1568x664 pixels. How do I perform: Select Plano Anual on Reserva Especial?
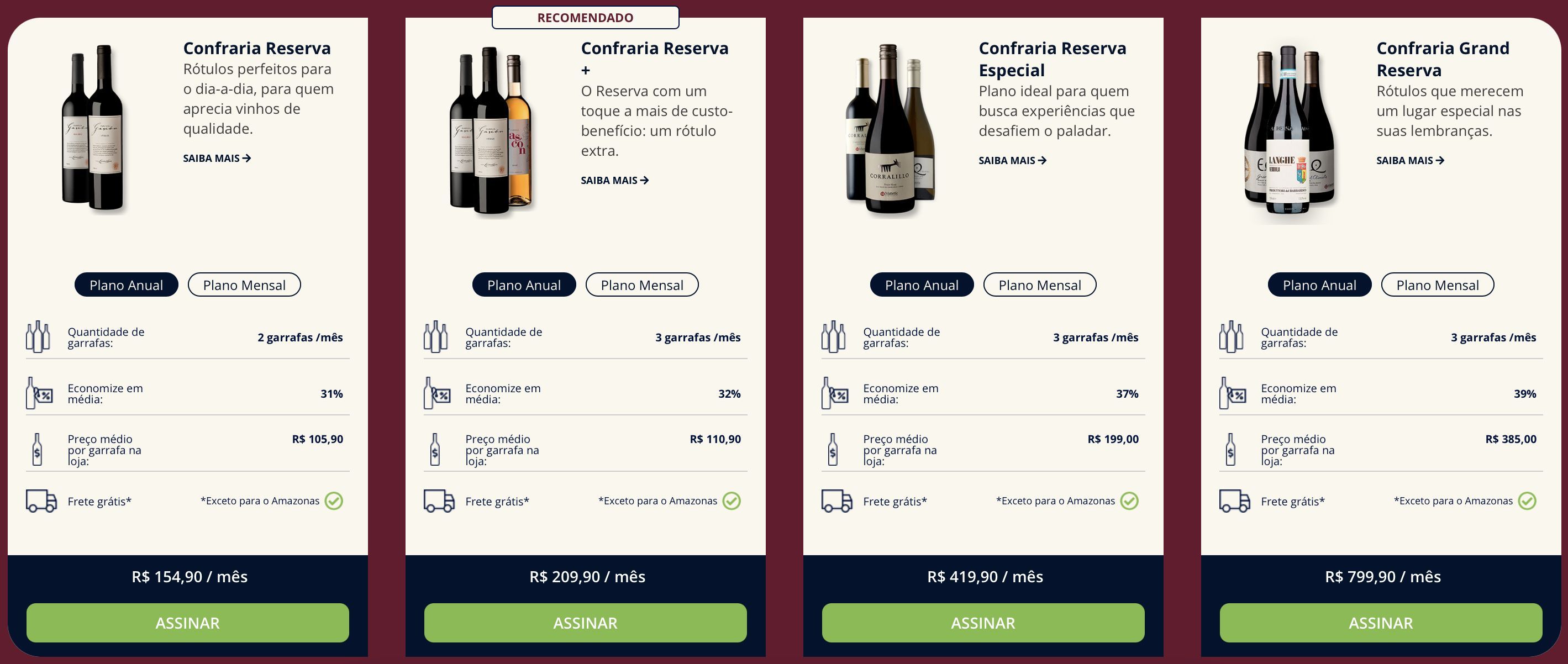[x=922, y=285]
